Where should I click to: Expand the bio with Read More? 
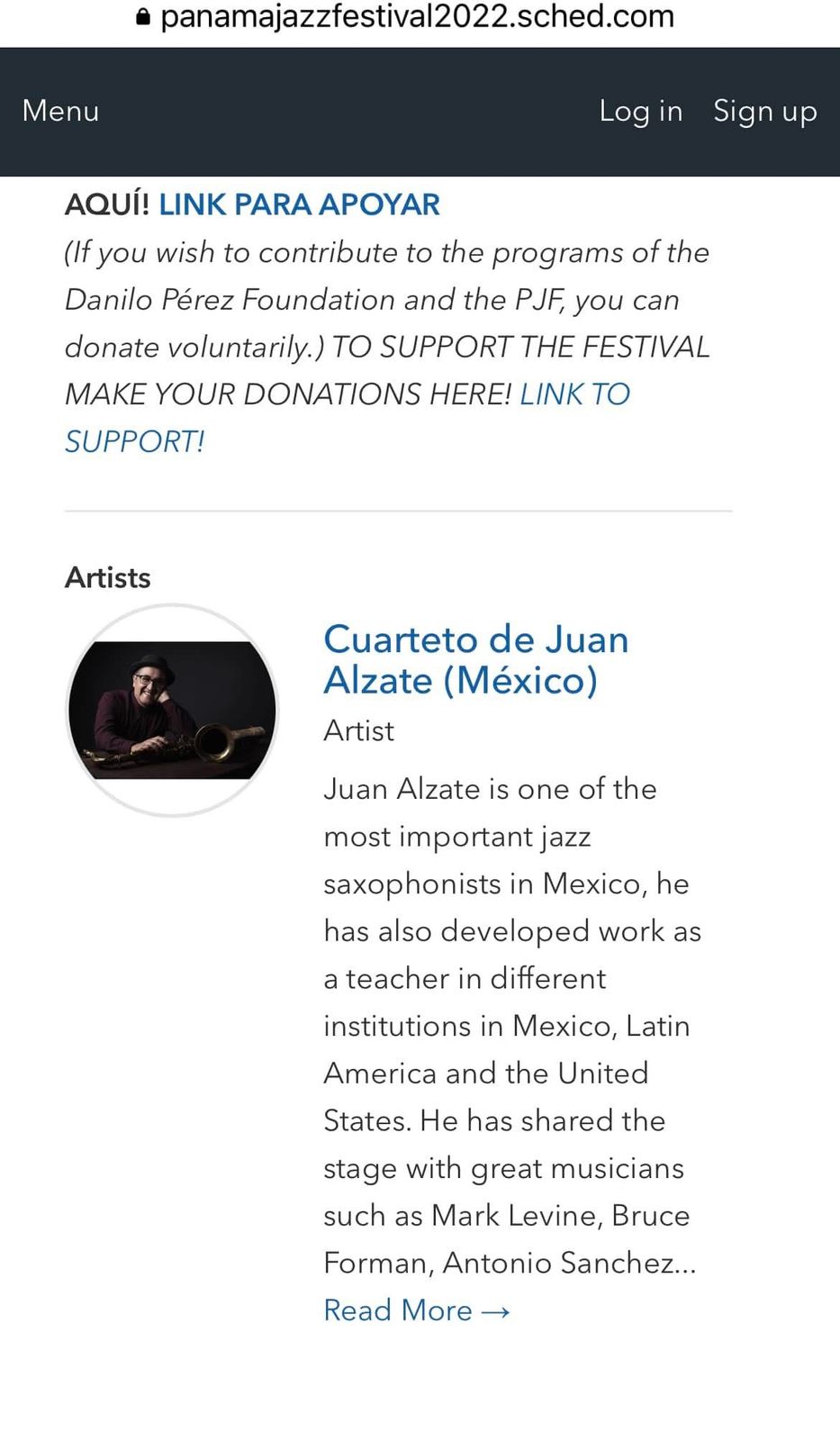tap(416, 1310)
